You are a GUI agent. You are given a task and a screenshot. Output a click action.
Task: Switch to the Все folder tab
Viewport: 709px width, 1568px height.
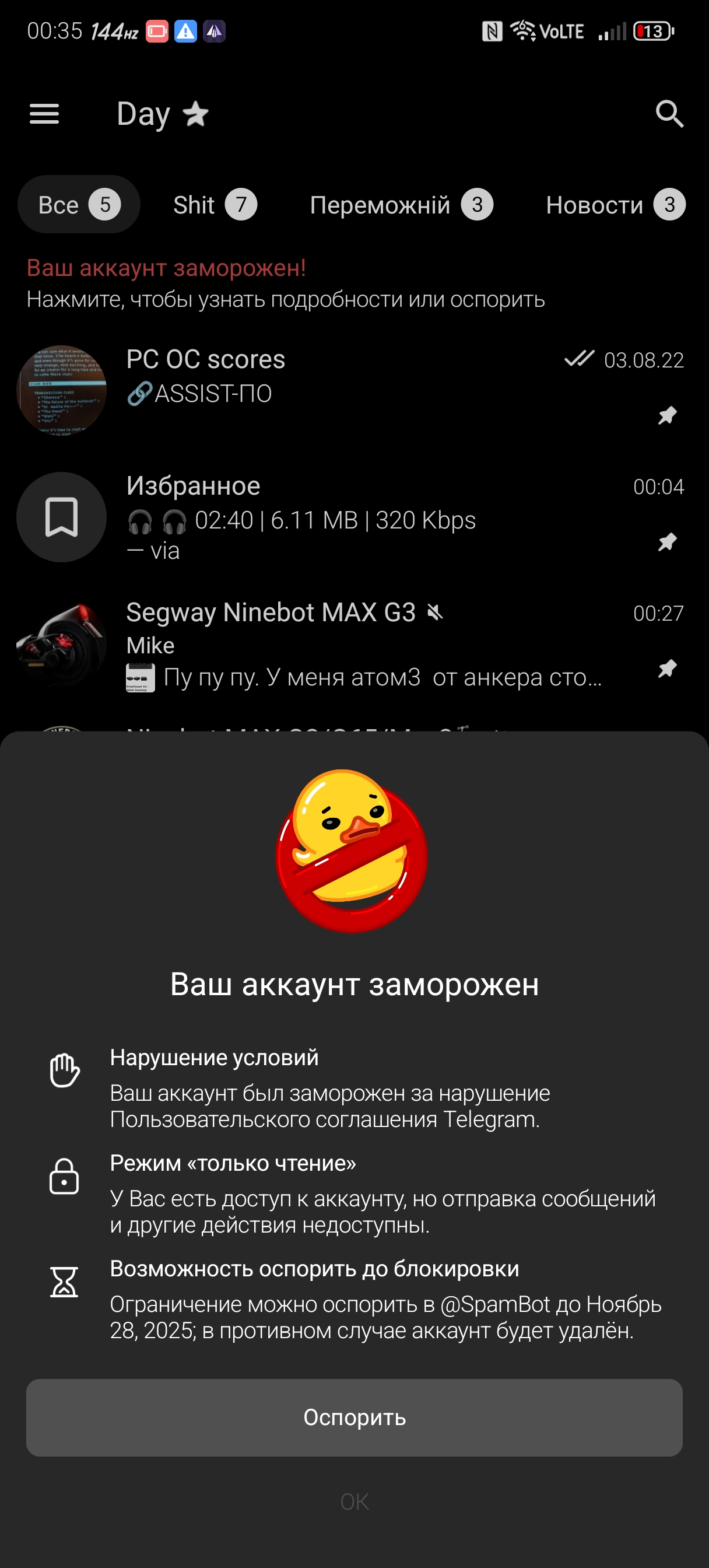pos(79,205)
